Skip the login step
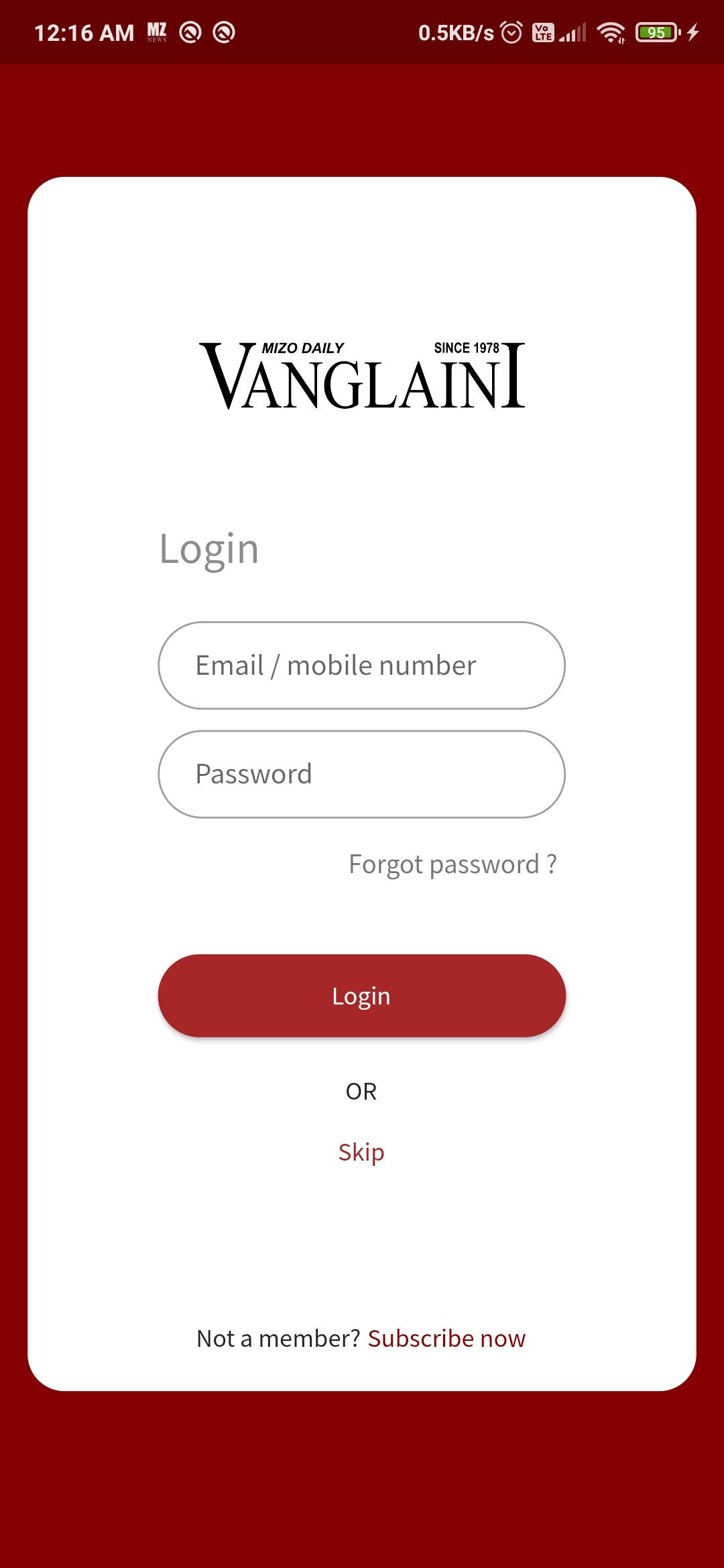This screenshot has width=724, height=1568. coord(361,1153)
